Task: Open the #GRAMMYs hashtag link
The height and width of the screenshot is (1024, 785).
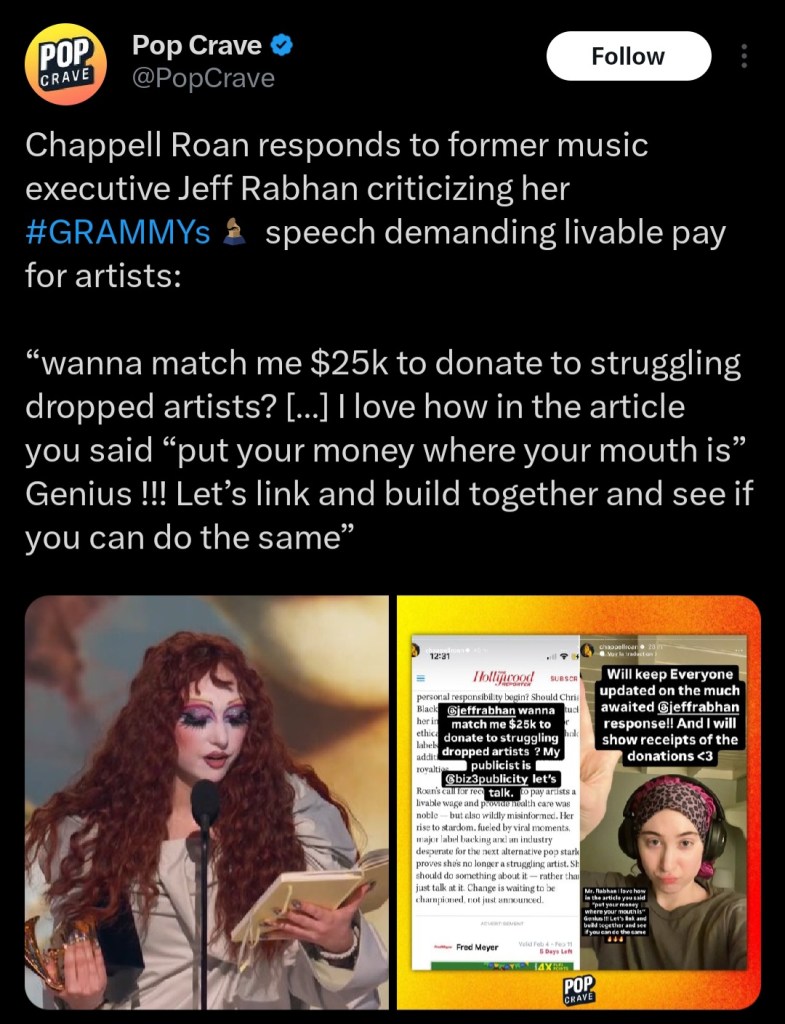Action: (117, 232)
